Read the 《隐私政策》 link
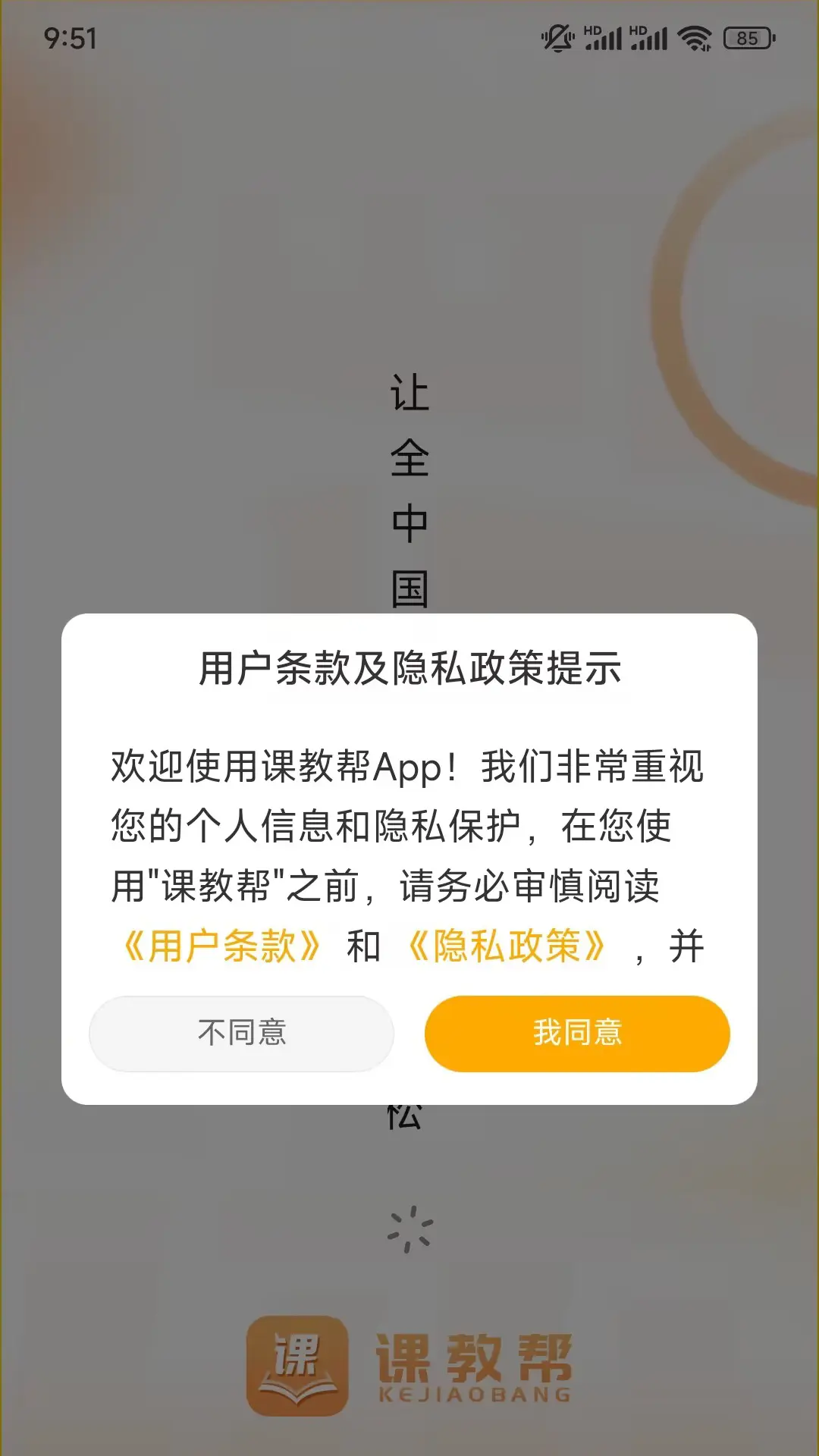This screenshot has height=1456, width=819. 507,946
